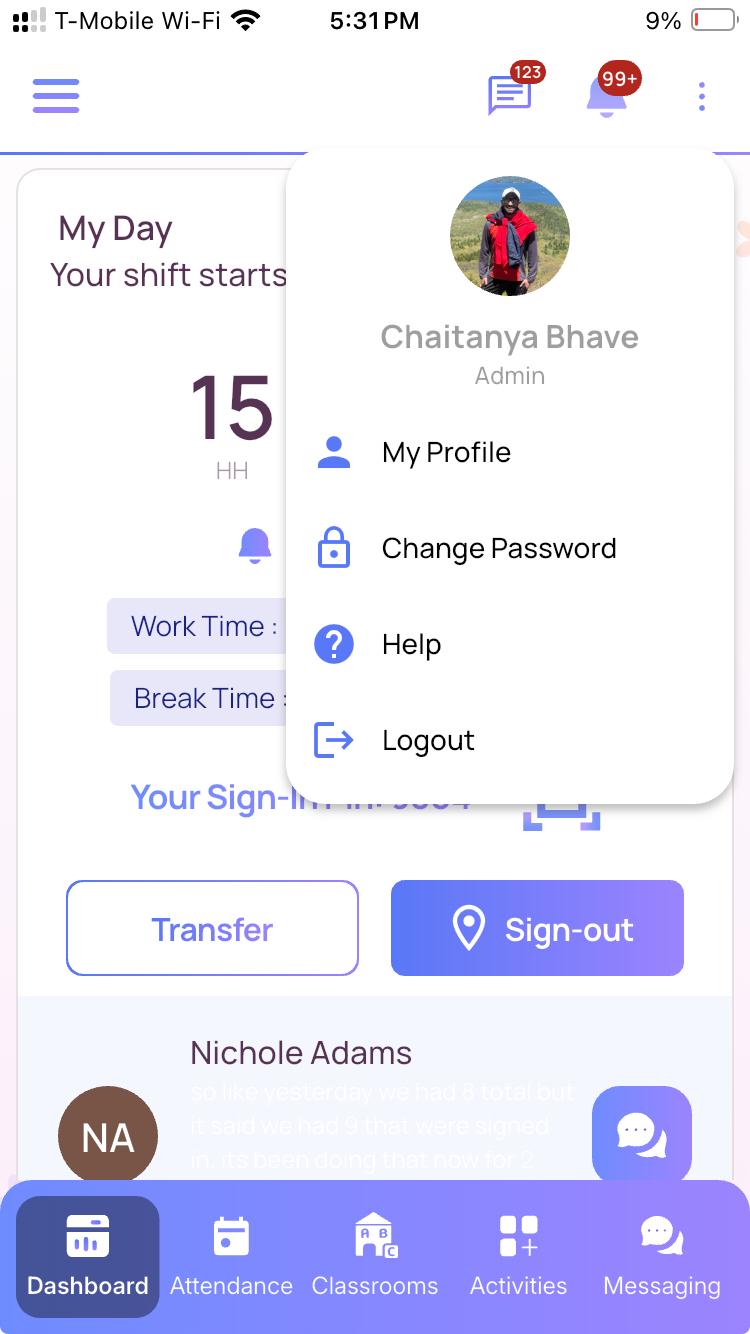Screen dimensions: 750x1334
Task: Switch to the Activities tab
Action: pos(518,1256)
